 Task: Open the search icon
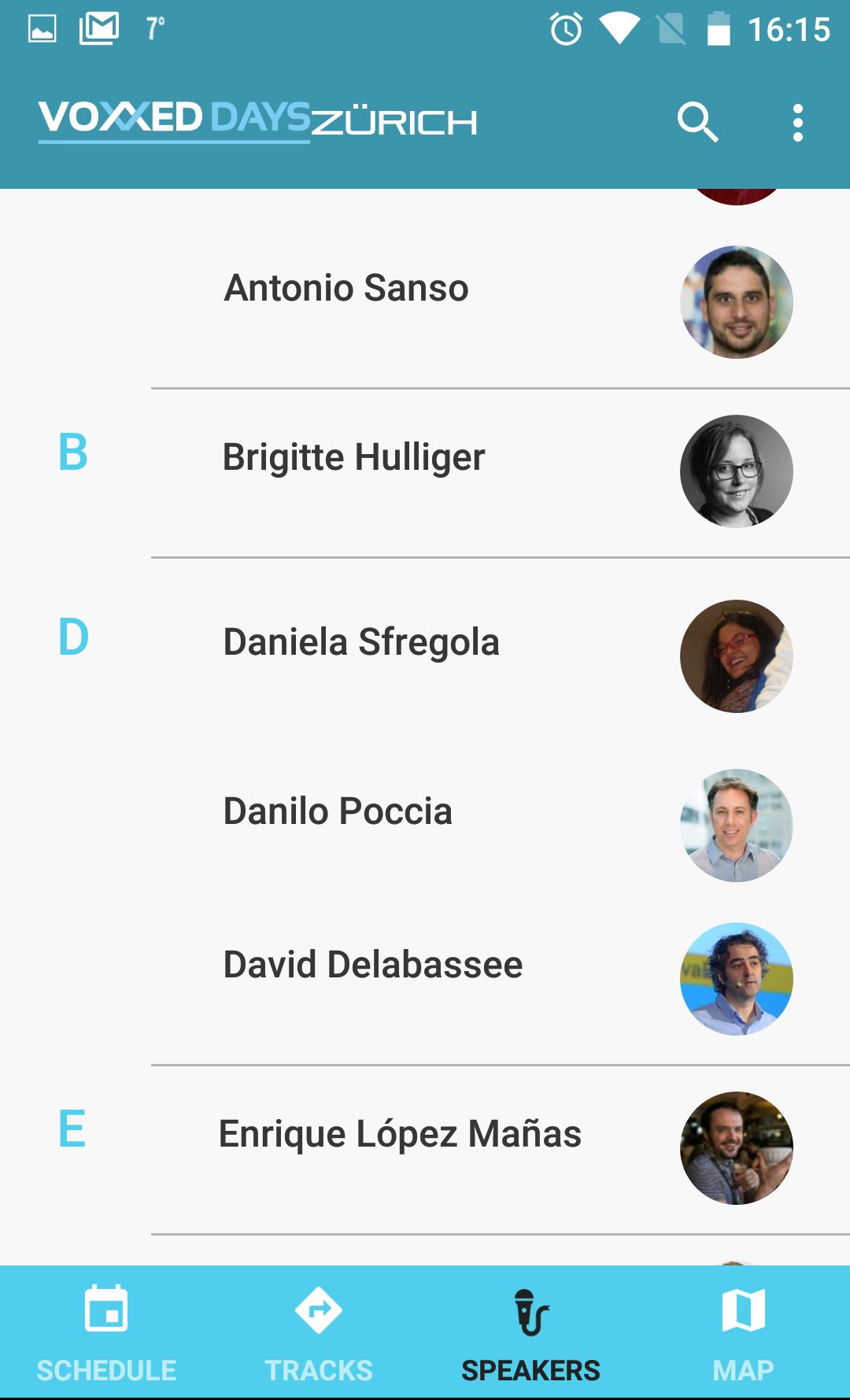pos(697,123)
